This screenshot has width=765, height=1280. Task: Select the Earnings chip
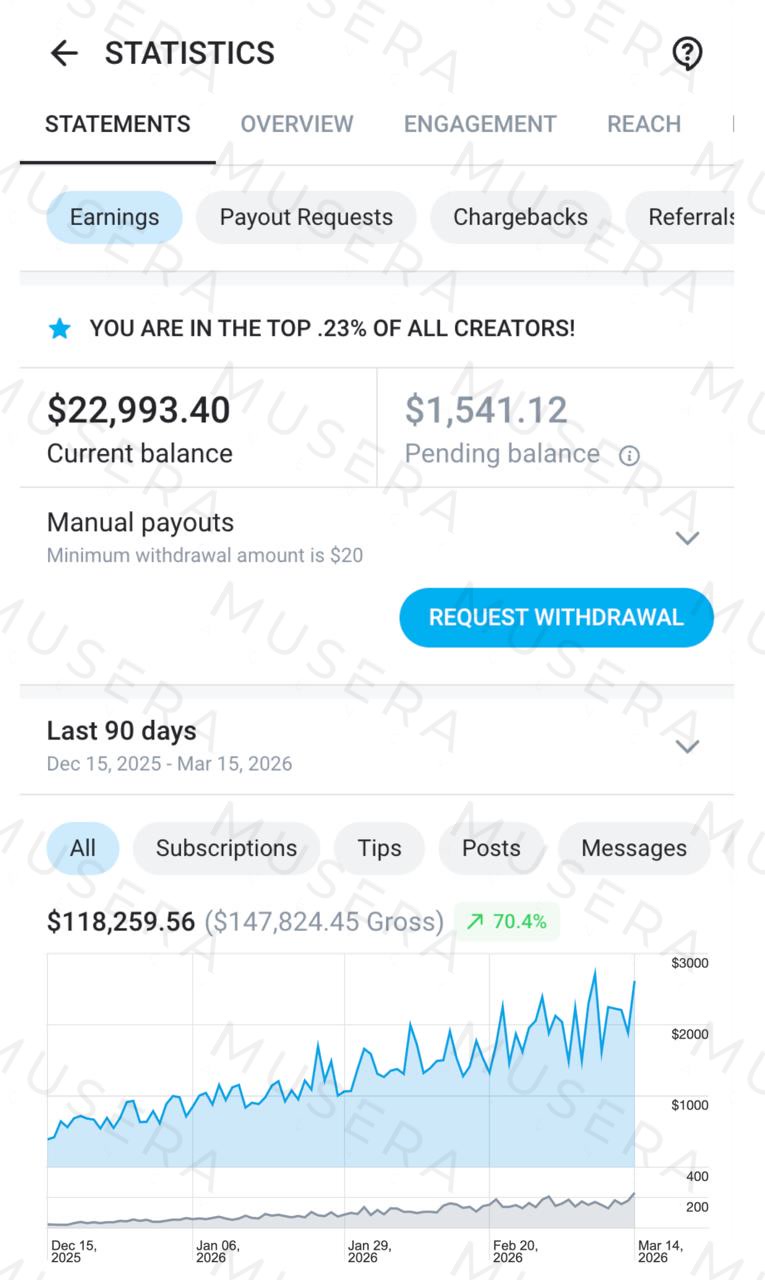pos(114,217)
